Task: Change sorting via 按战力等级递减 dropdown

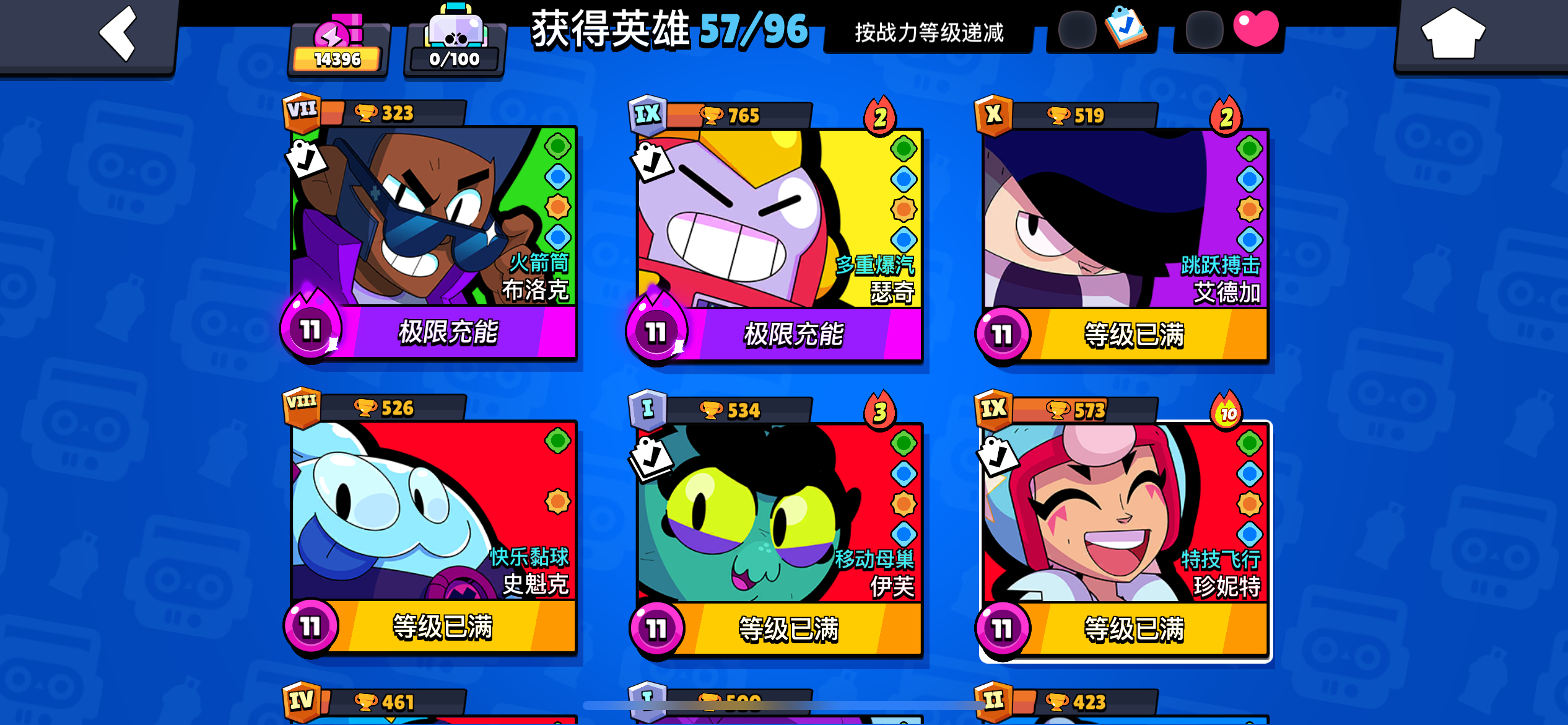Action: tap(929, 32)
